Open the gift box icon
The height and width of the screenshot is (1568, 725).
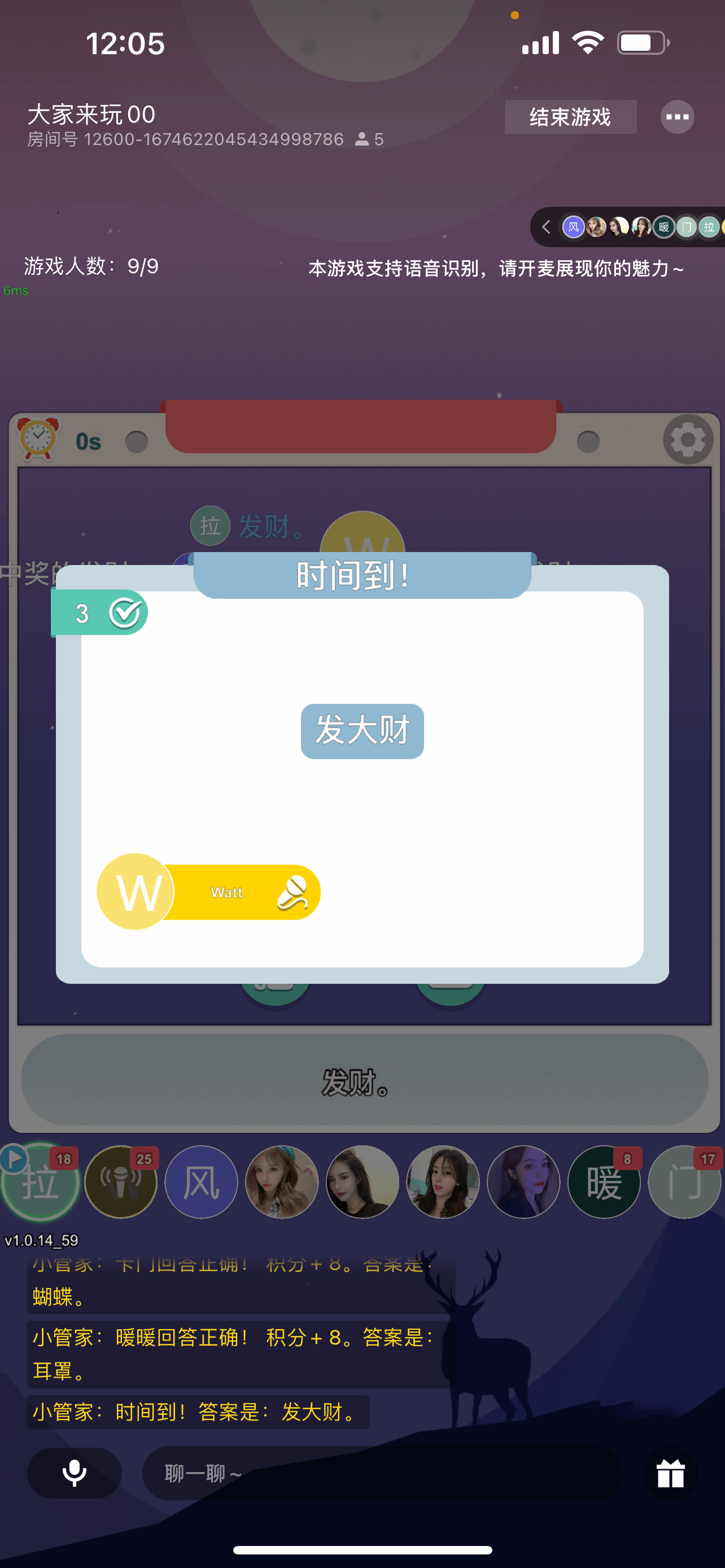670,1473
